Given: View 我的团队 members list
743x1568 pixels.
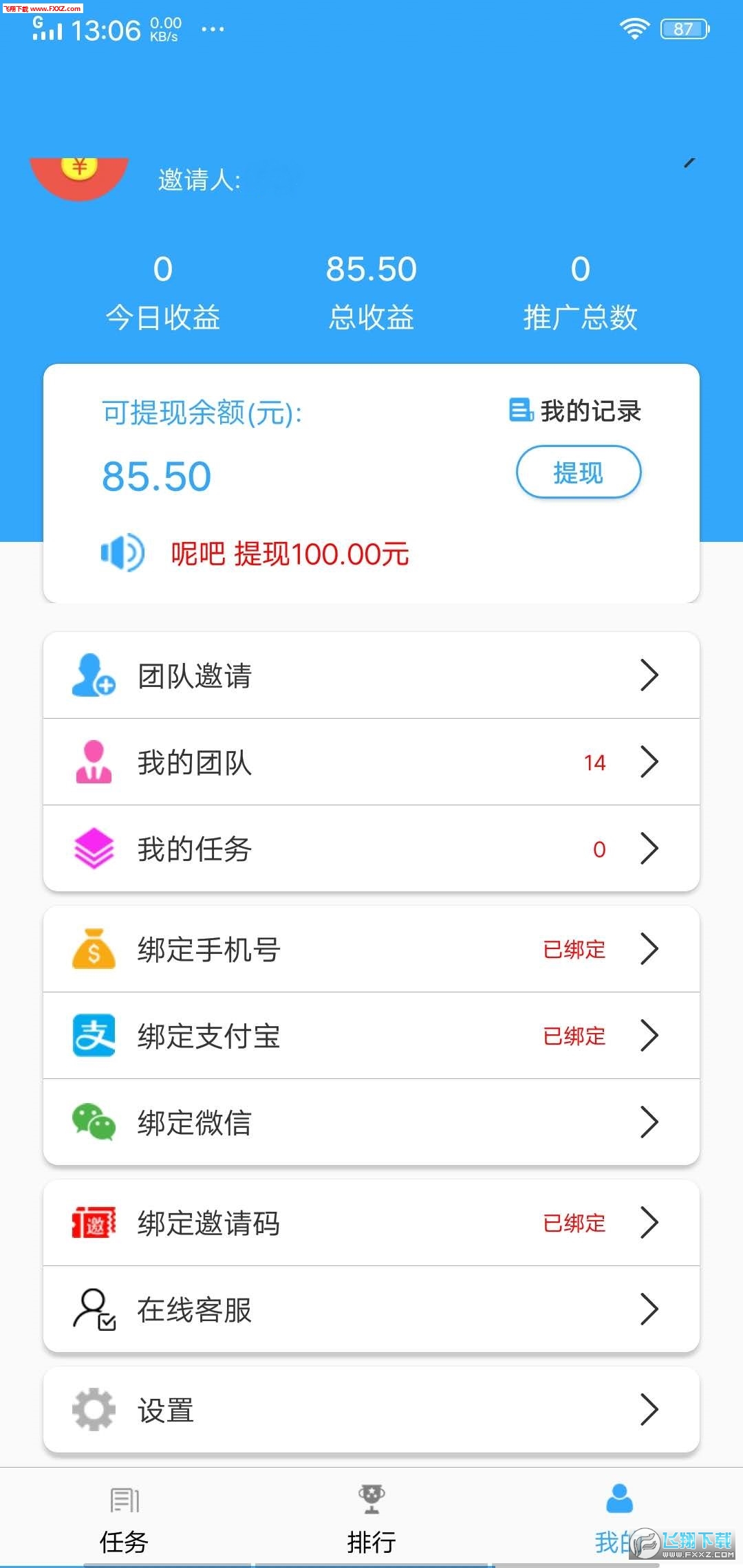Looking at the screenshot, I should (371, 762).
